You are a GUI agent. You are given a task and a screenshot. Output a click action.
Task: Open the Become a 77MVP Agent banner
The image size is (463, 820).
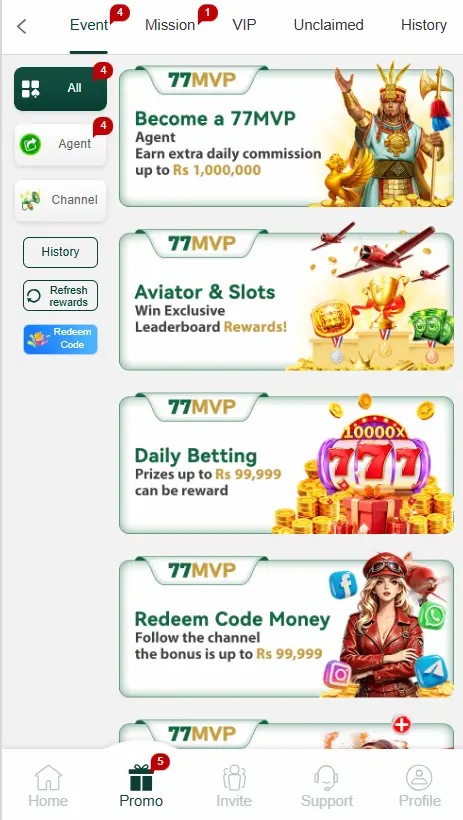click(286, 136)
